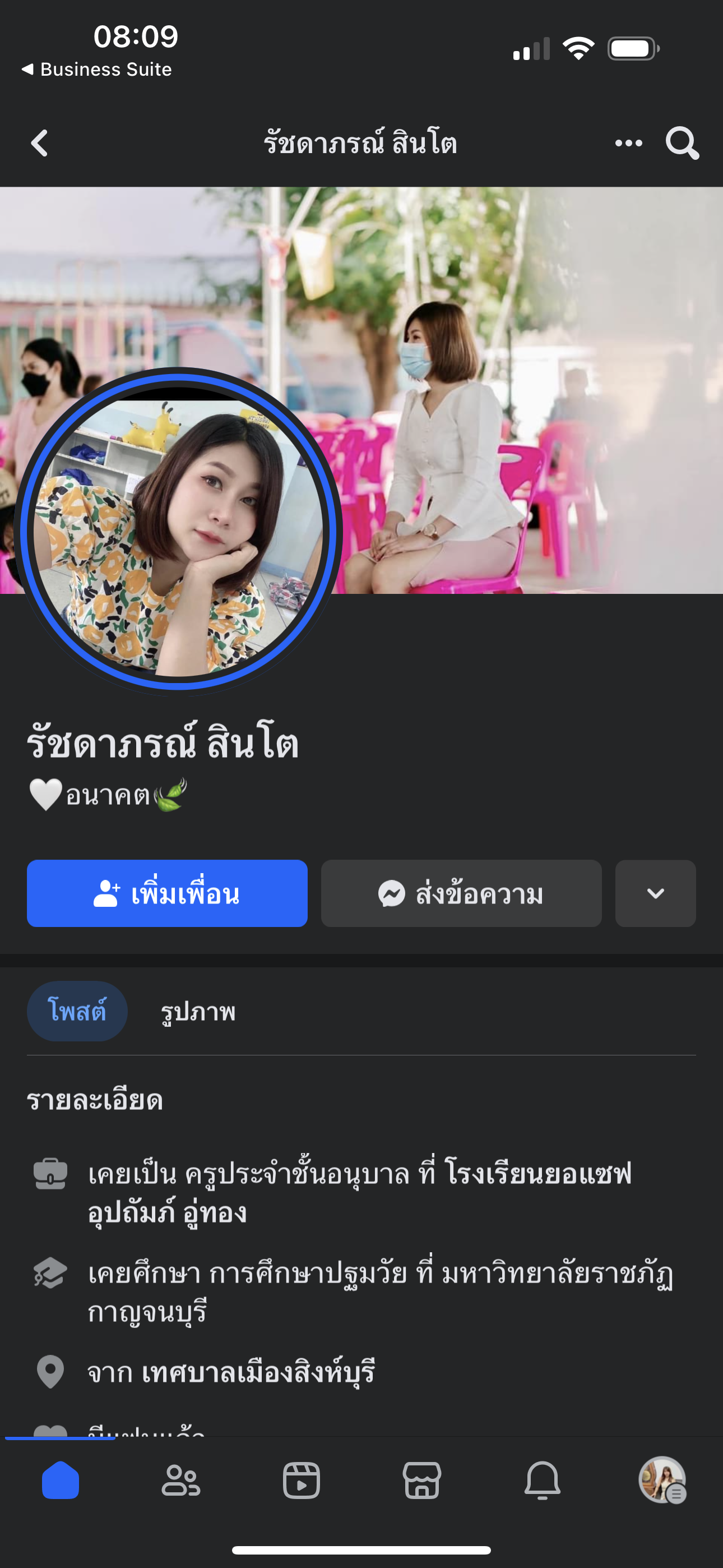The image size is (723, 1568).
Task: Open the menu via profile avatar
Action: click(x=662, y=1481)
